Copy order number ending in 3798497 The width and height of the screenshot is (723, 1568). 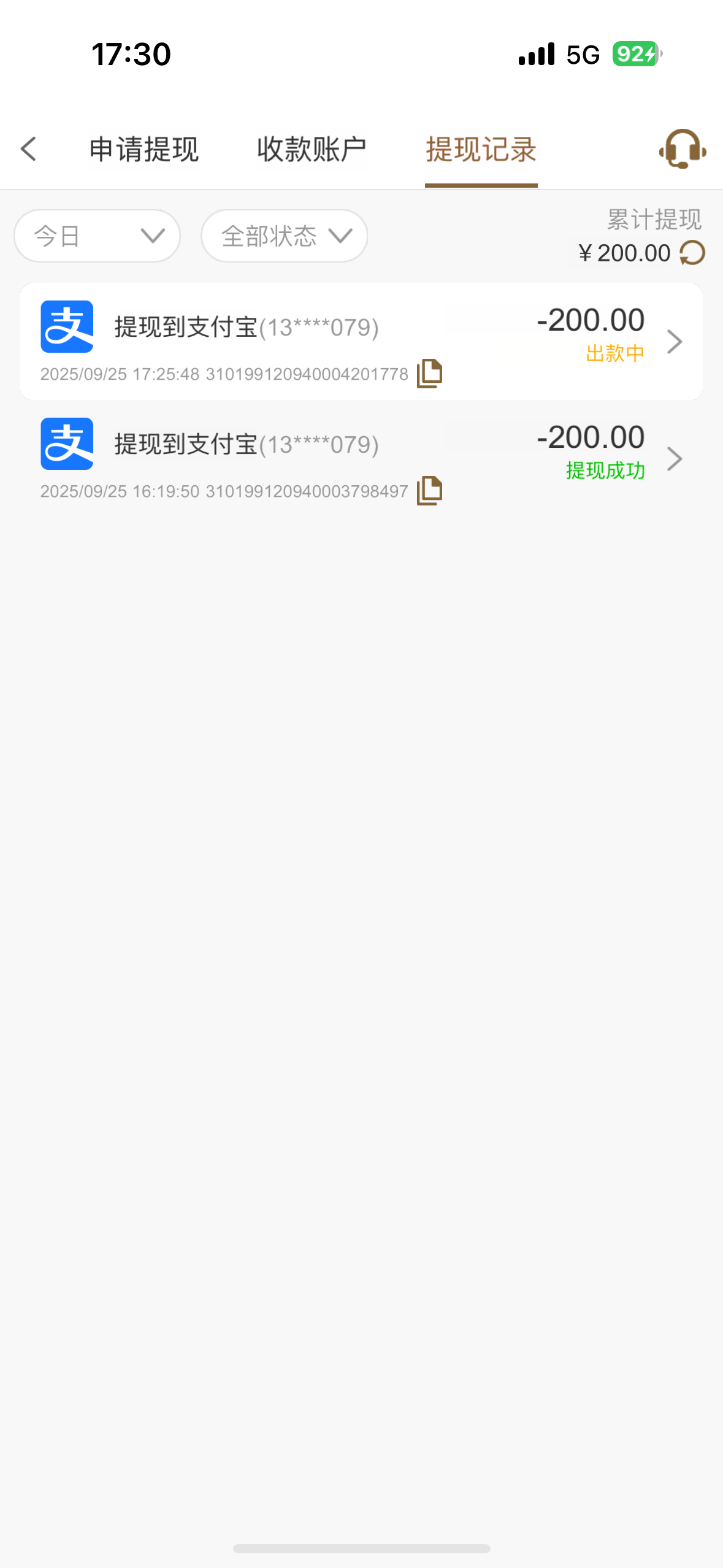tap(429, 491)
